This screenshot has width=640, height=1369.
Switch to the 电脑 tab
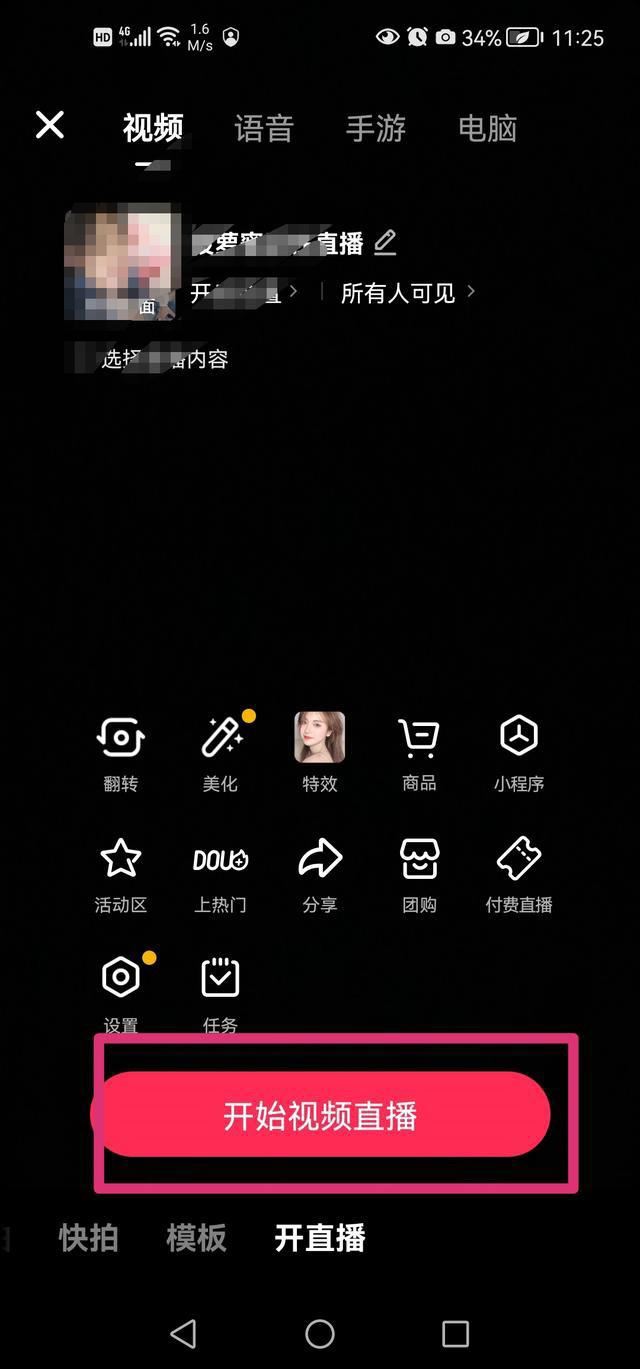coord(488,129)
